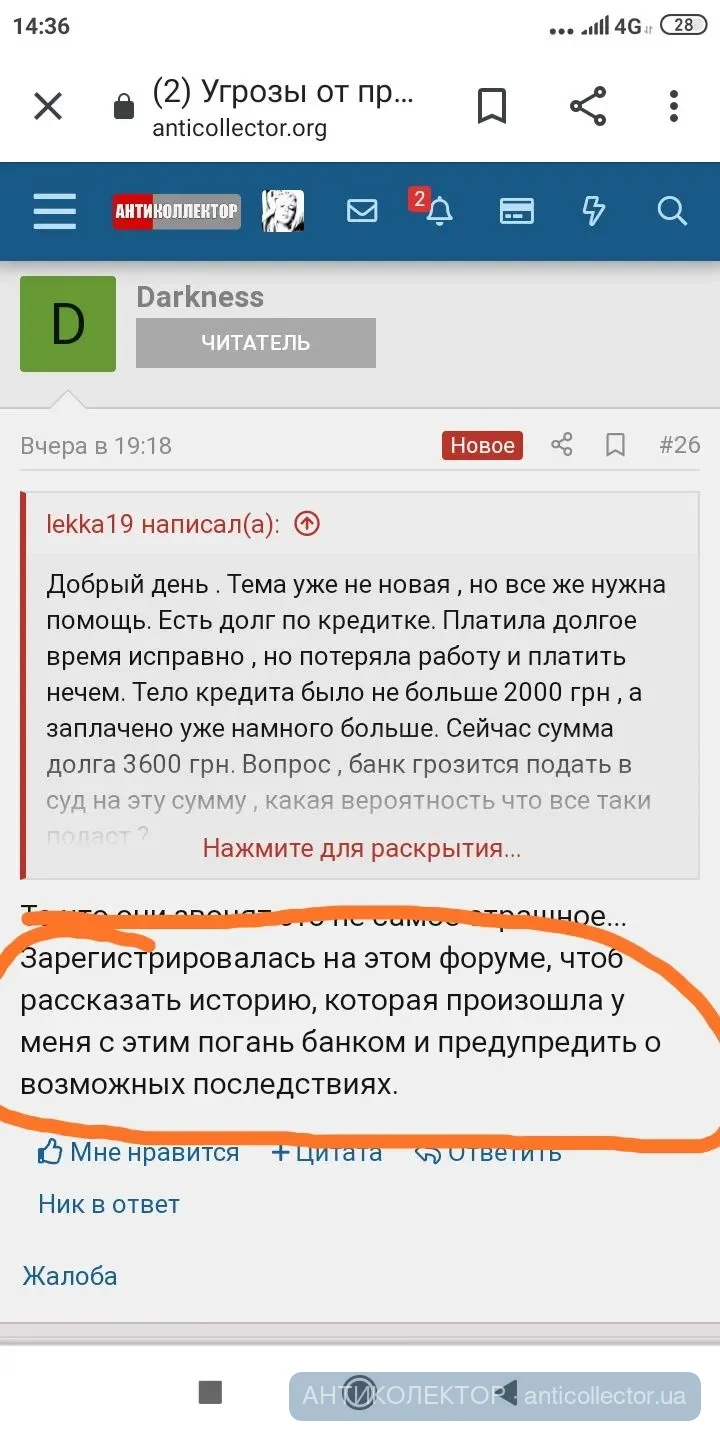Like the post with Мне нравится
Screen dimensions: 720x1440
[139, 1152]
